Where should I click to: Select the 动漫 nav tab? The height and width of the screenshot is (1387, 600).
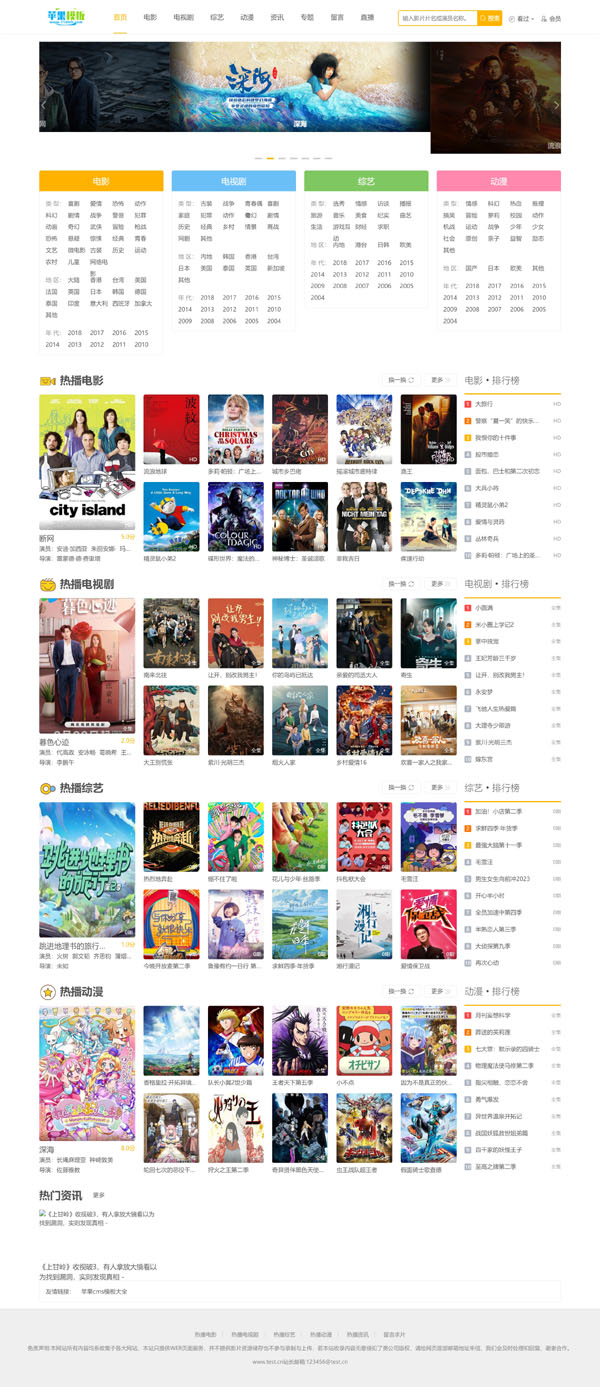click(247, 18)
